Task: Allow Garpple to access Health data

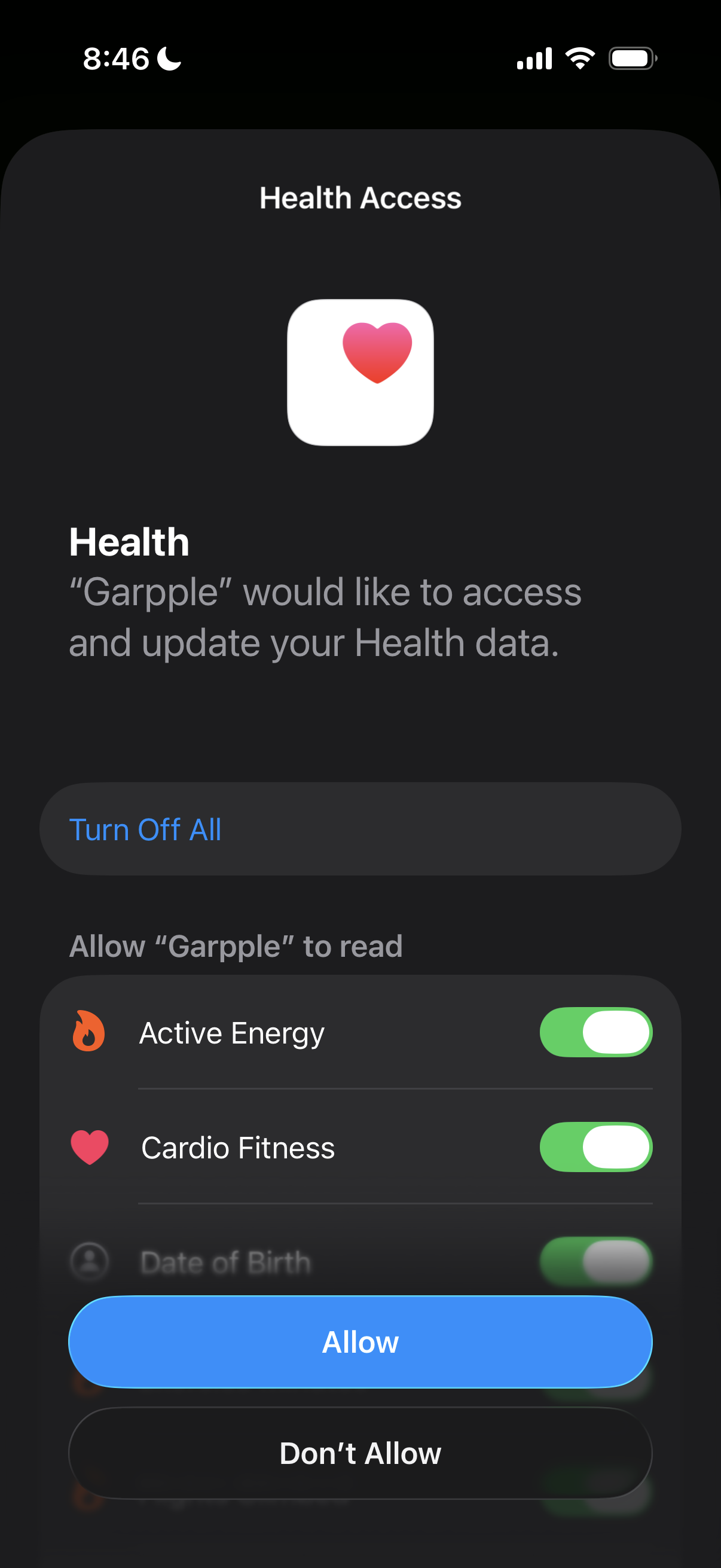Action: 360,1341
